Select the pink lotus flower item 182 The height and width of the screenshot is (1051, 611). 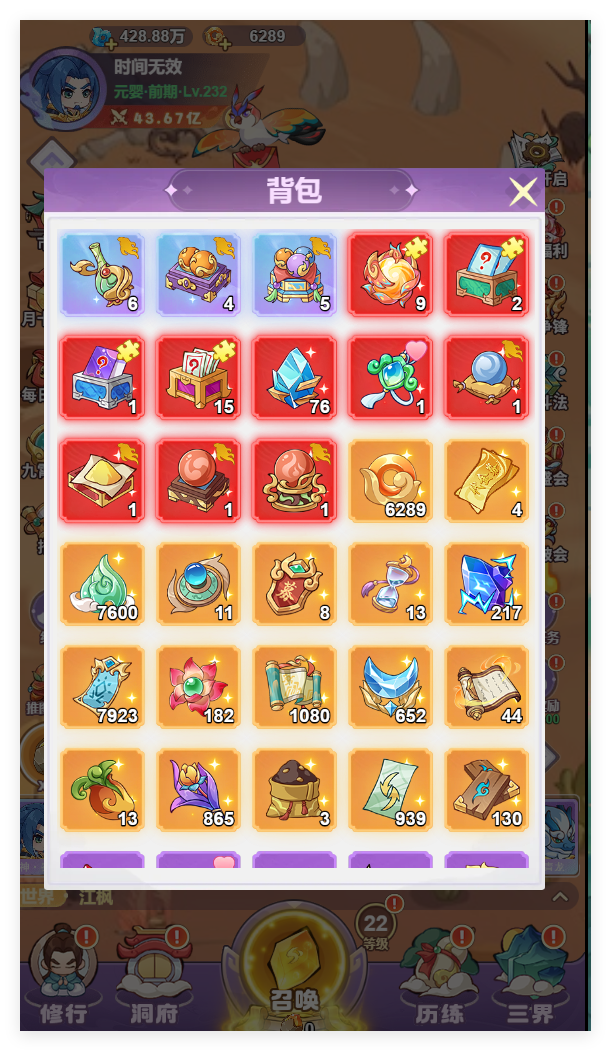point(199,687)
